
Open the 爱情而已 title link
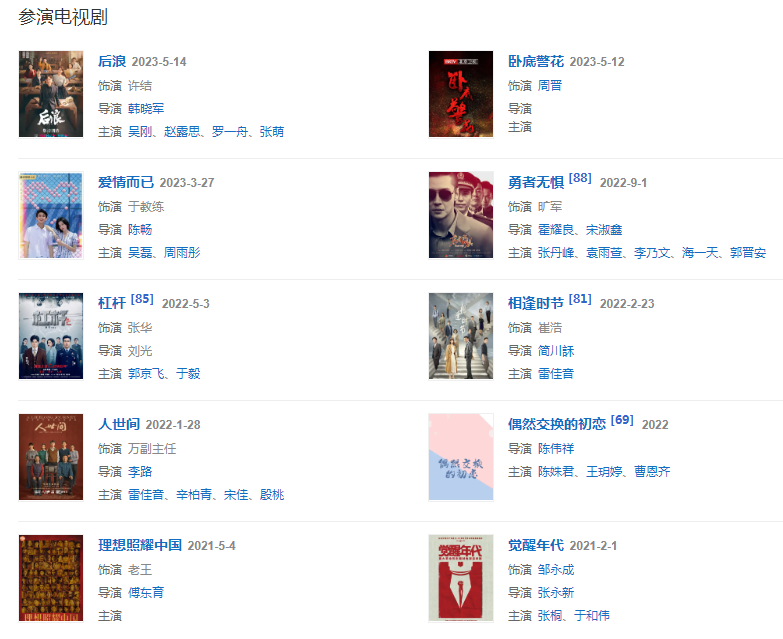point(126,183)
